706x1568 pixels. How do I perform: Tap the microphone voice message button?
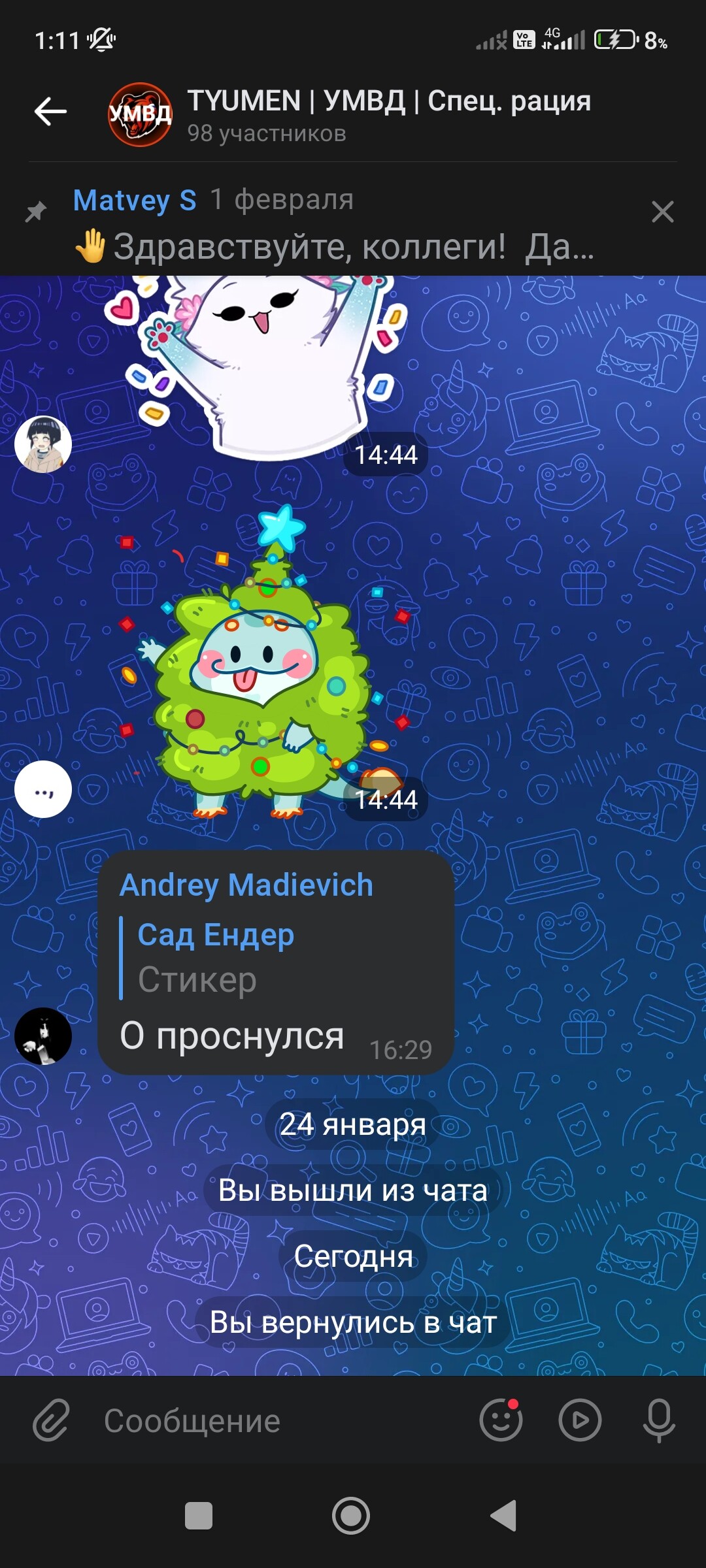(659, 1420)
